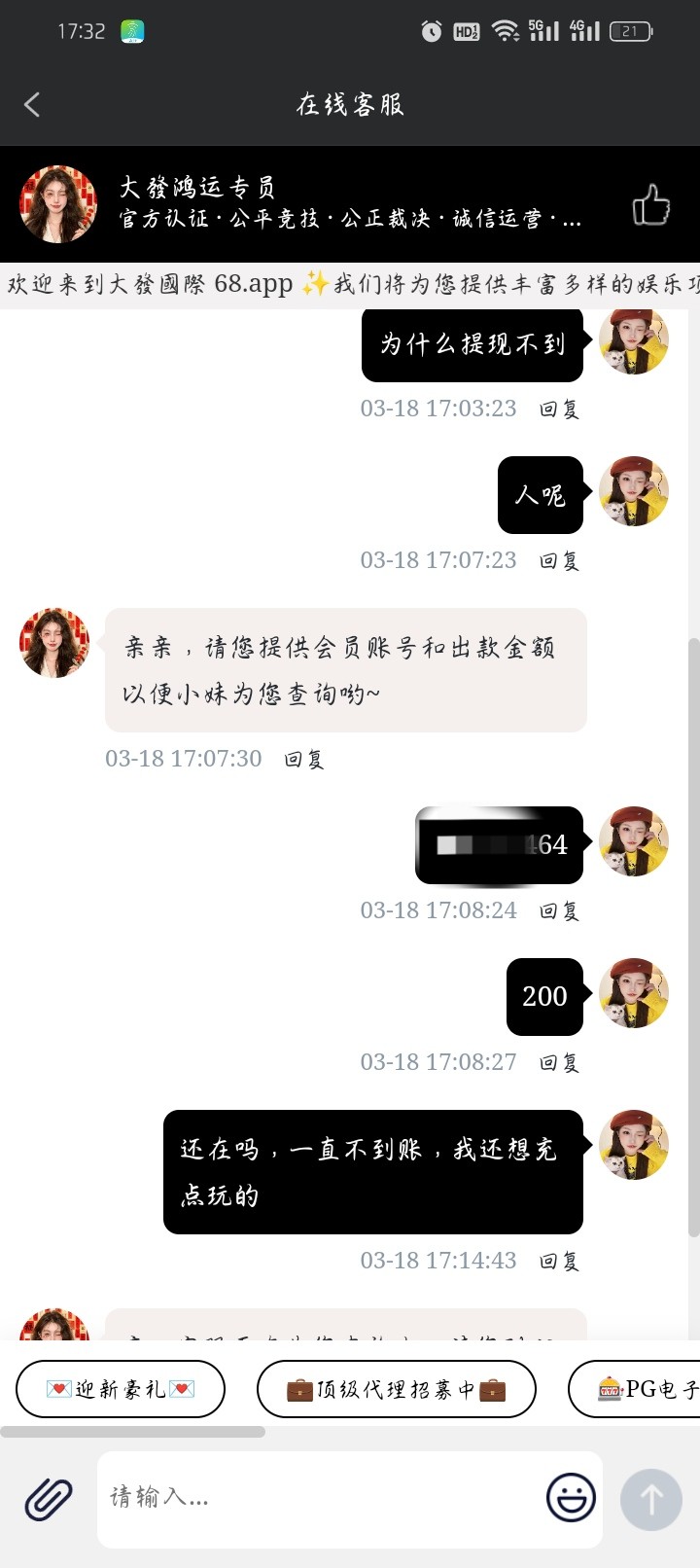Viewport: 700px width, 1568px height.
Task: Reply to the 17:08:24 message
Action: pos(559,911)
